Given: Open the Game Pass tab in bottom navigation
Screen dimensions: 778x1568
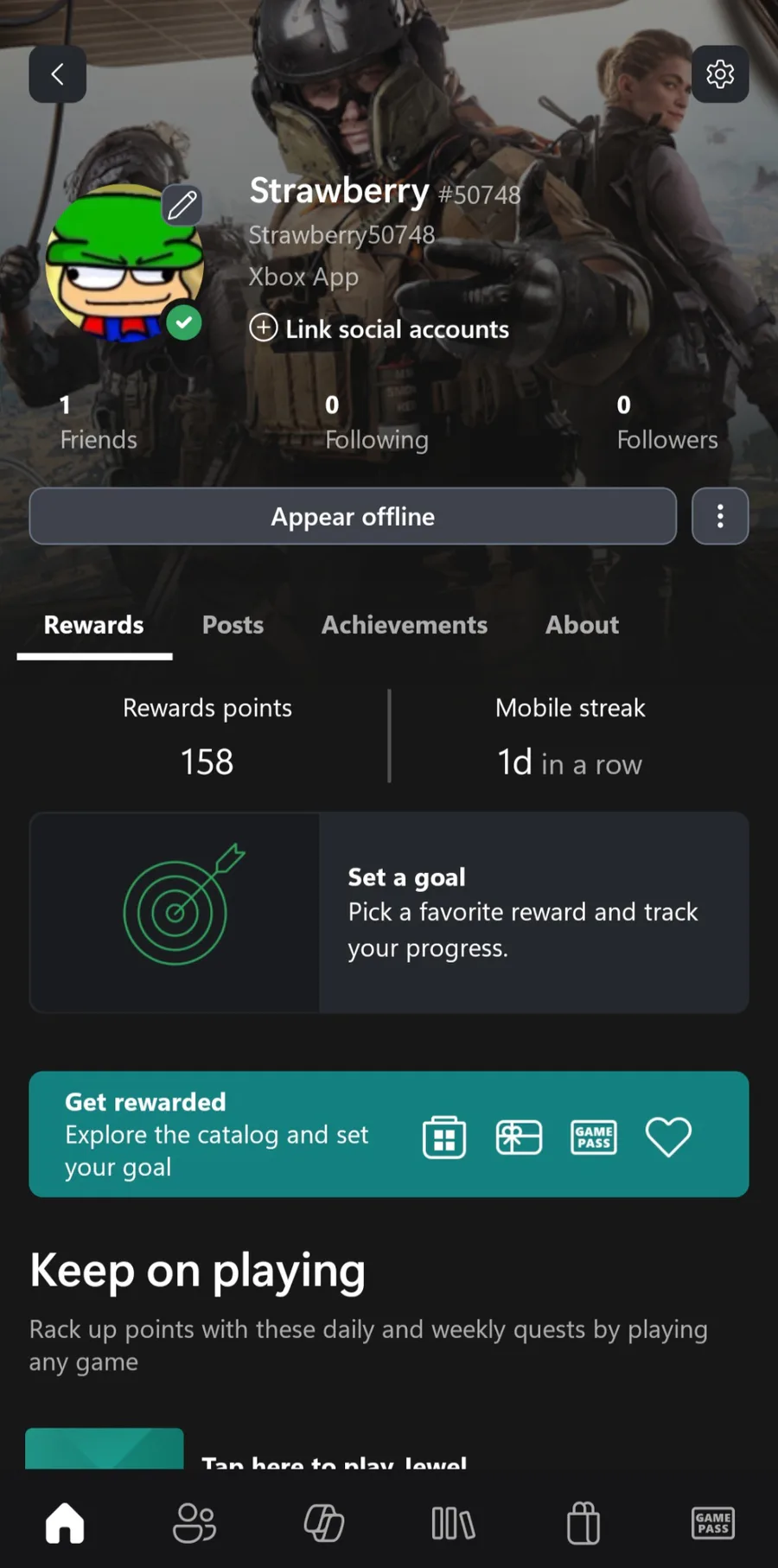Looking at the screenshot, I should 713,1523.
